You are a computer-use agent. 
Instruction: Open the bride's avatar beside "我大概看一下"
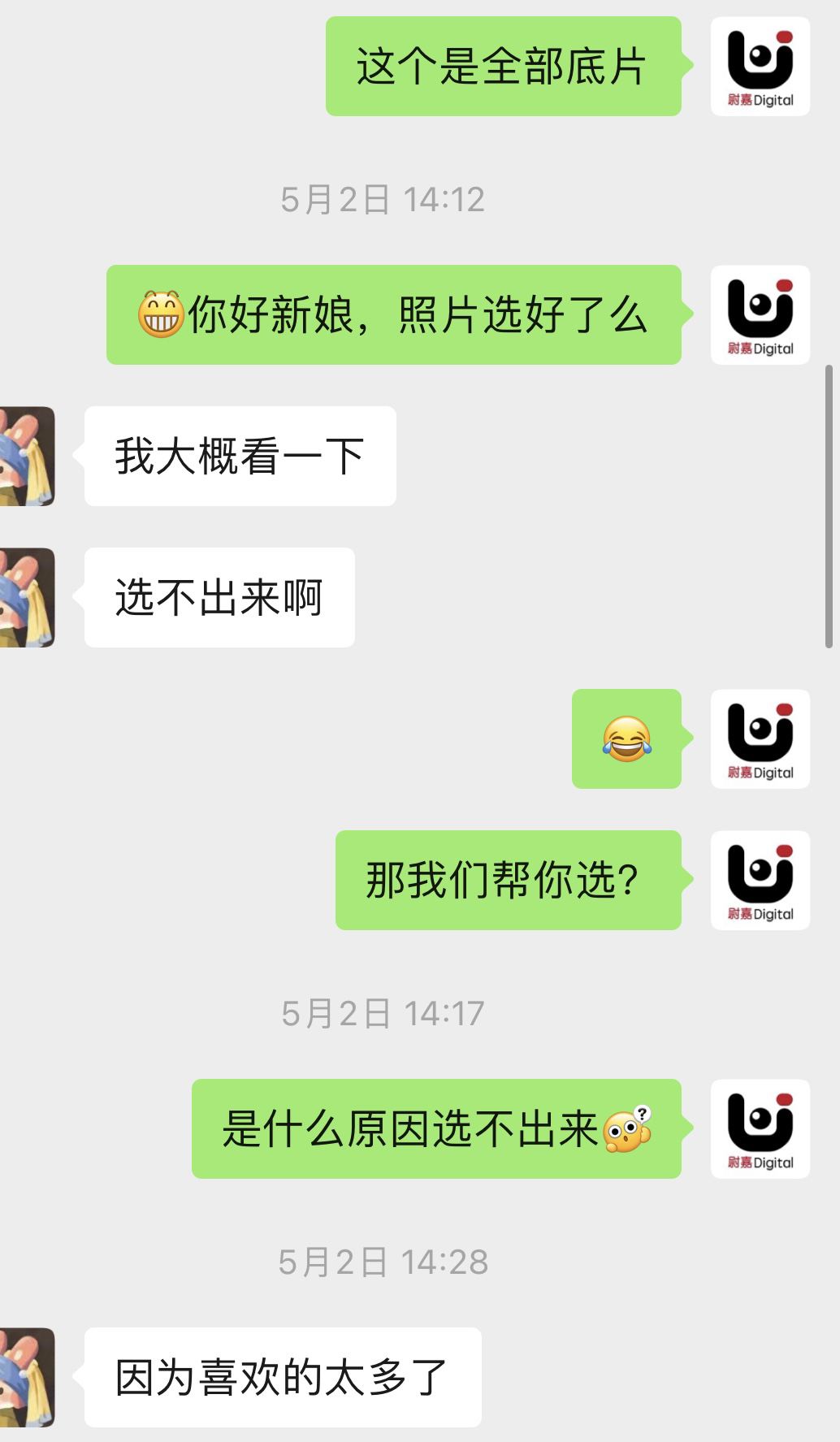click(x=27, y=456)
